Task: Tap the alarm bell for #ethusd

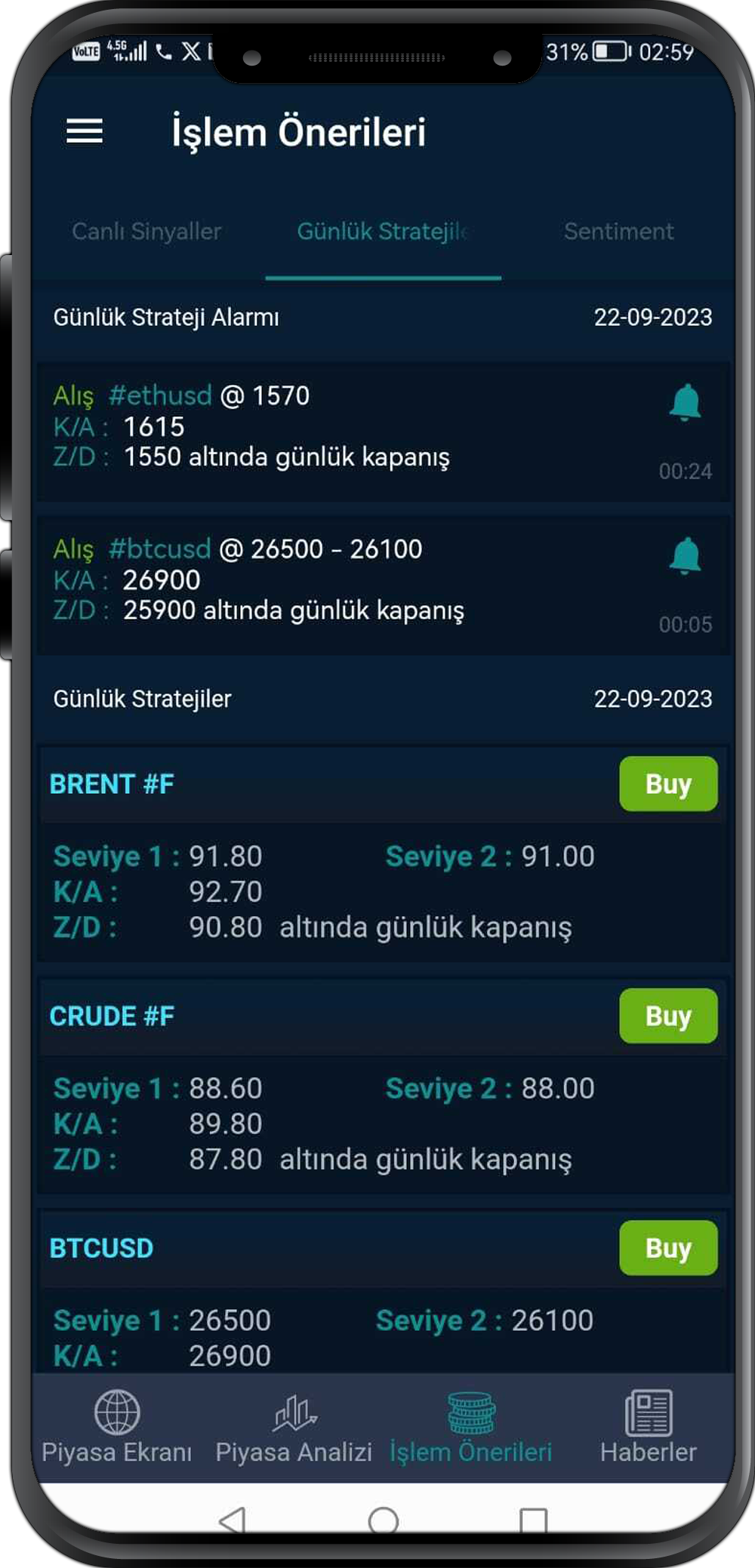Action: [x=685, y=402]
